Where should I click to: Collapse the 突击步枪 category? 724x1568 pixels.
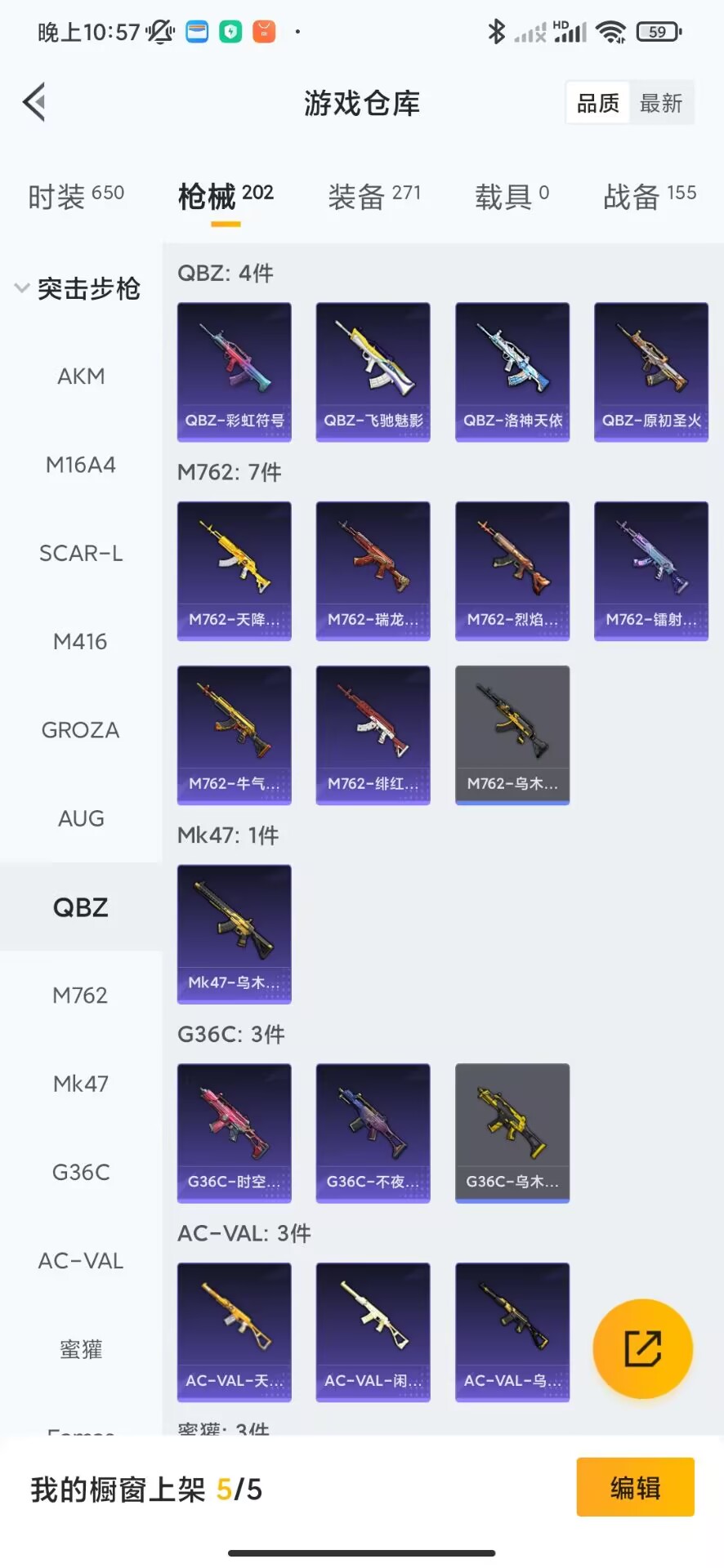click(x=78, y=288)
